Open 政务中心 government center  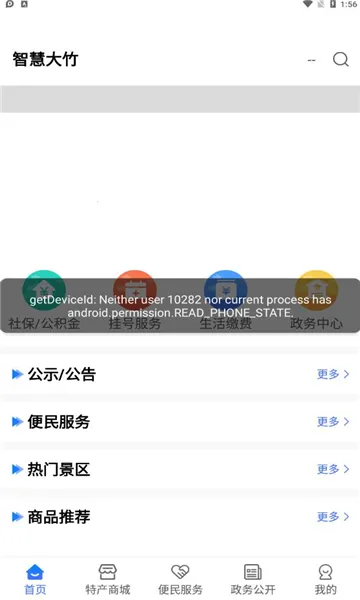point(316,301)
